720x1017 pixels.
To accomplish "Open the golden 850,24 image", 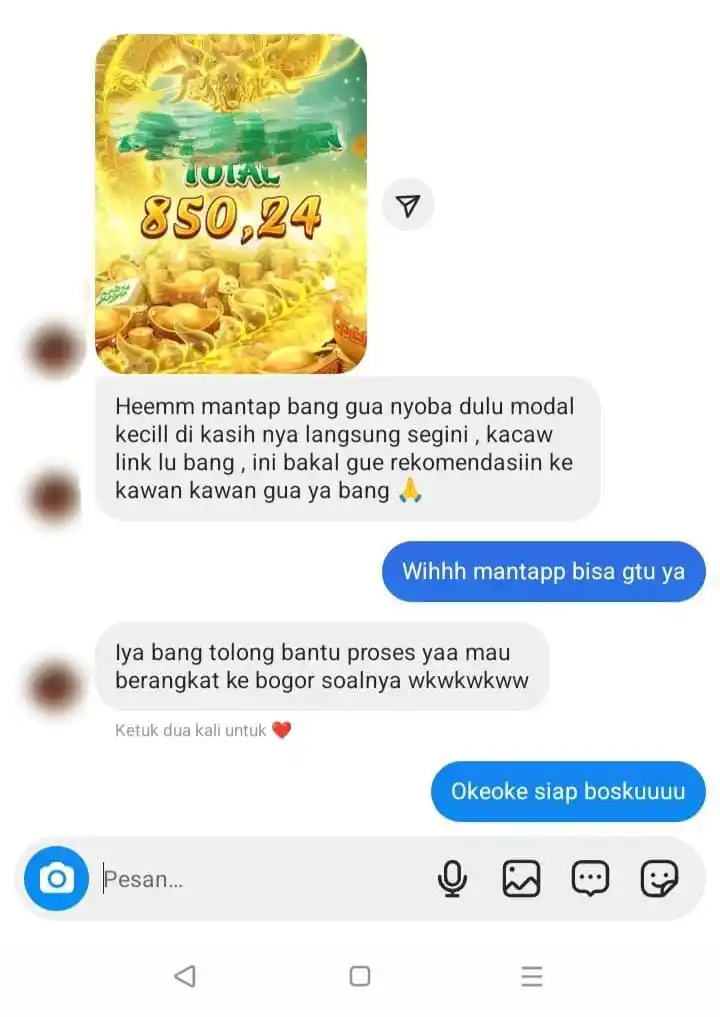I will coord(230,204).
